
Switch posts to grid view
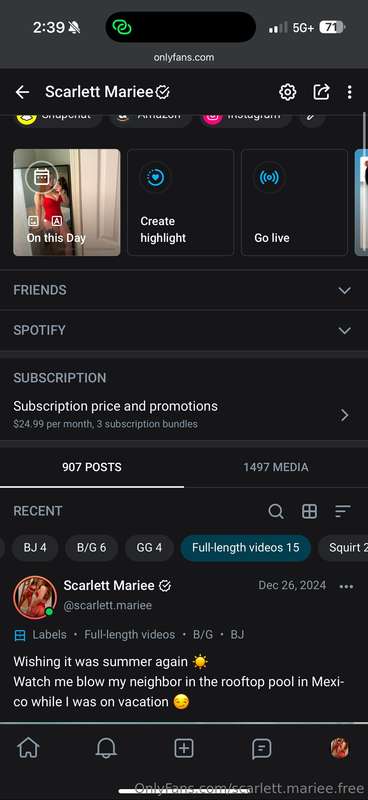[310, 511]
